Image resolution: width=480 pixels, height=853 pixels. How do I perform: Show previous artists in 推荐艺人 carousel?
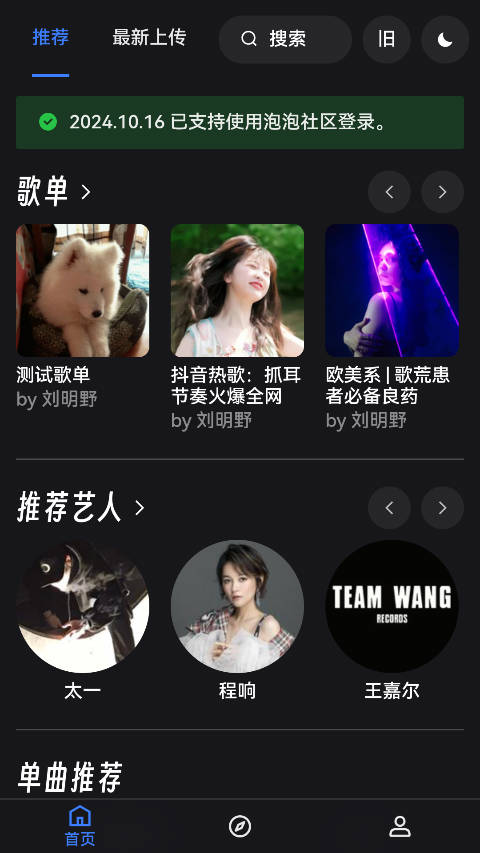[389, 508]
